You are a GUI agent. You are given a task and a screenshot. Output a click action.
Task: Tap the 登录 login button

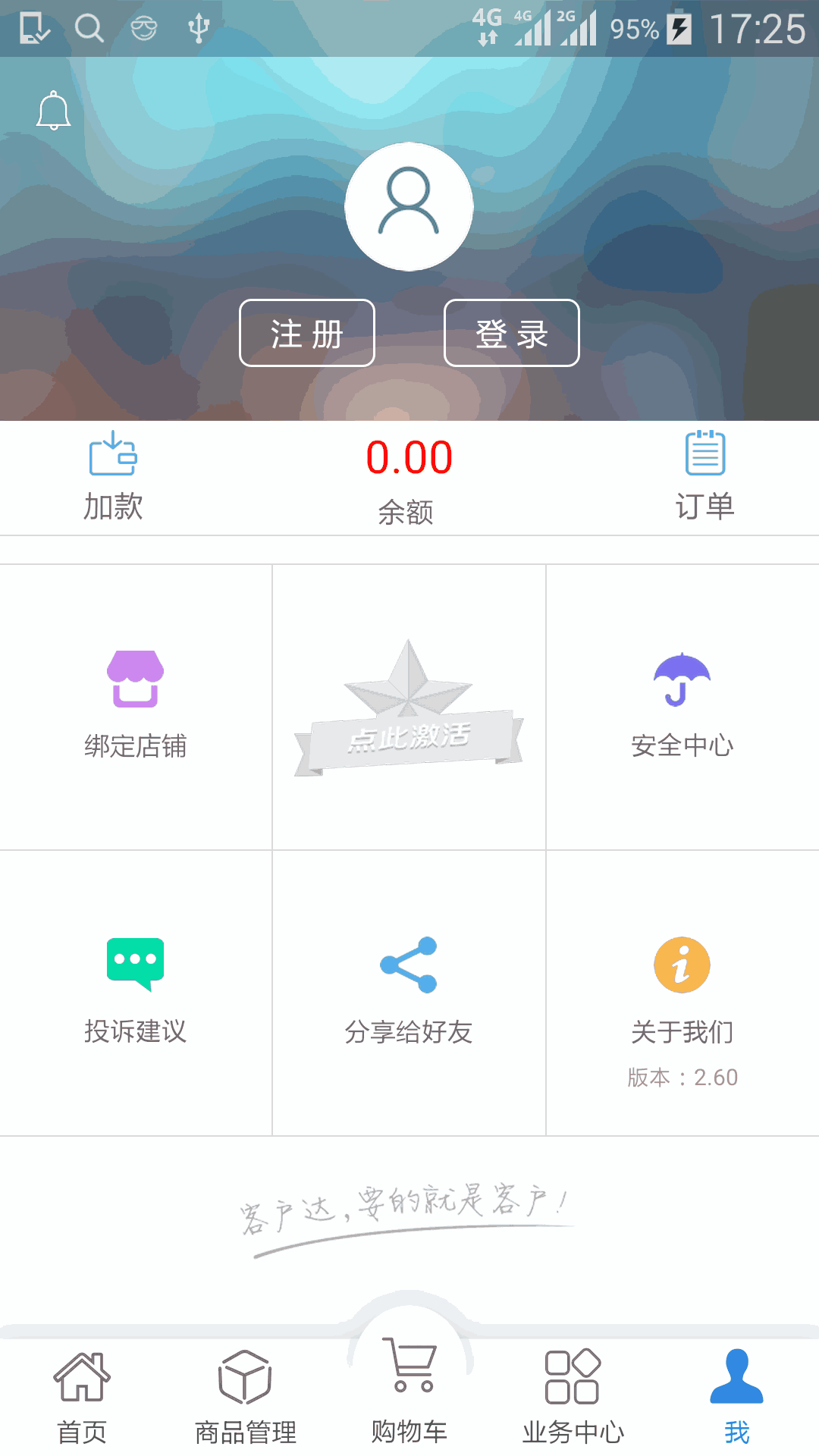pyautogui.click(x=512, y=333)
